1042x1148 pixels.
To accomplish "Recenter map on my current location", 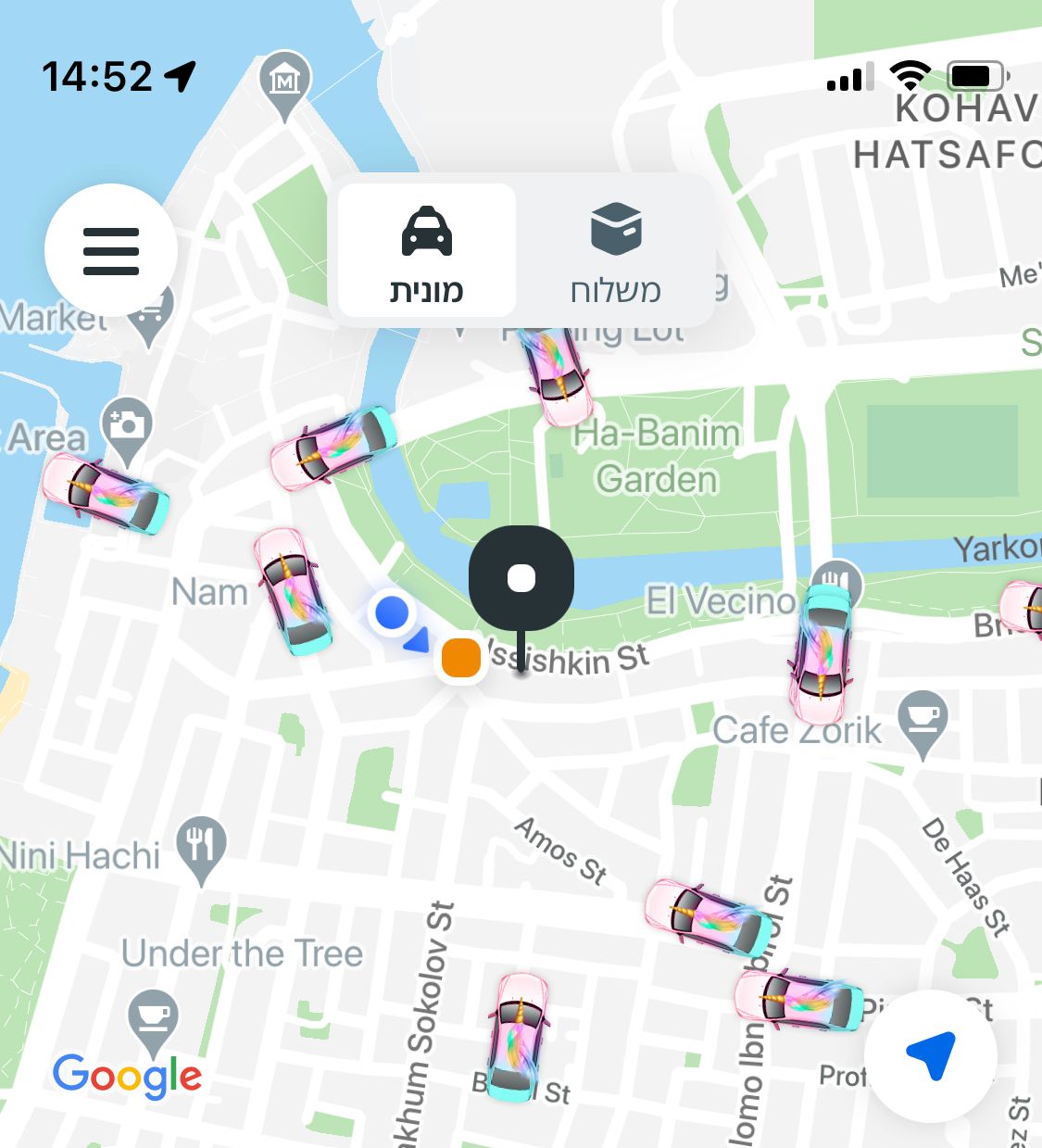I will [x=930, y=1055].
